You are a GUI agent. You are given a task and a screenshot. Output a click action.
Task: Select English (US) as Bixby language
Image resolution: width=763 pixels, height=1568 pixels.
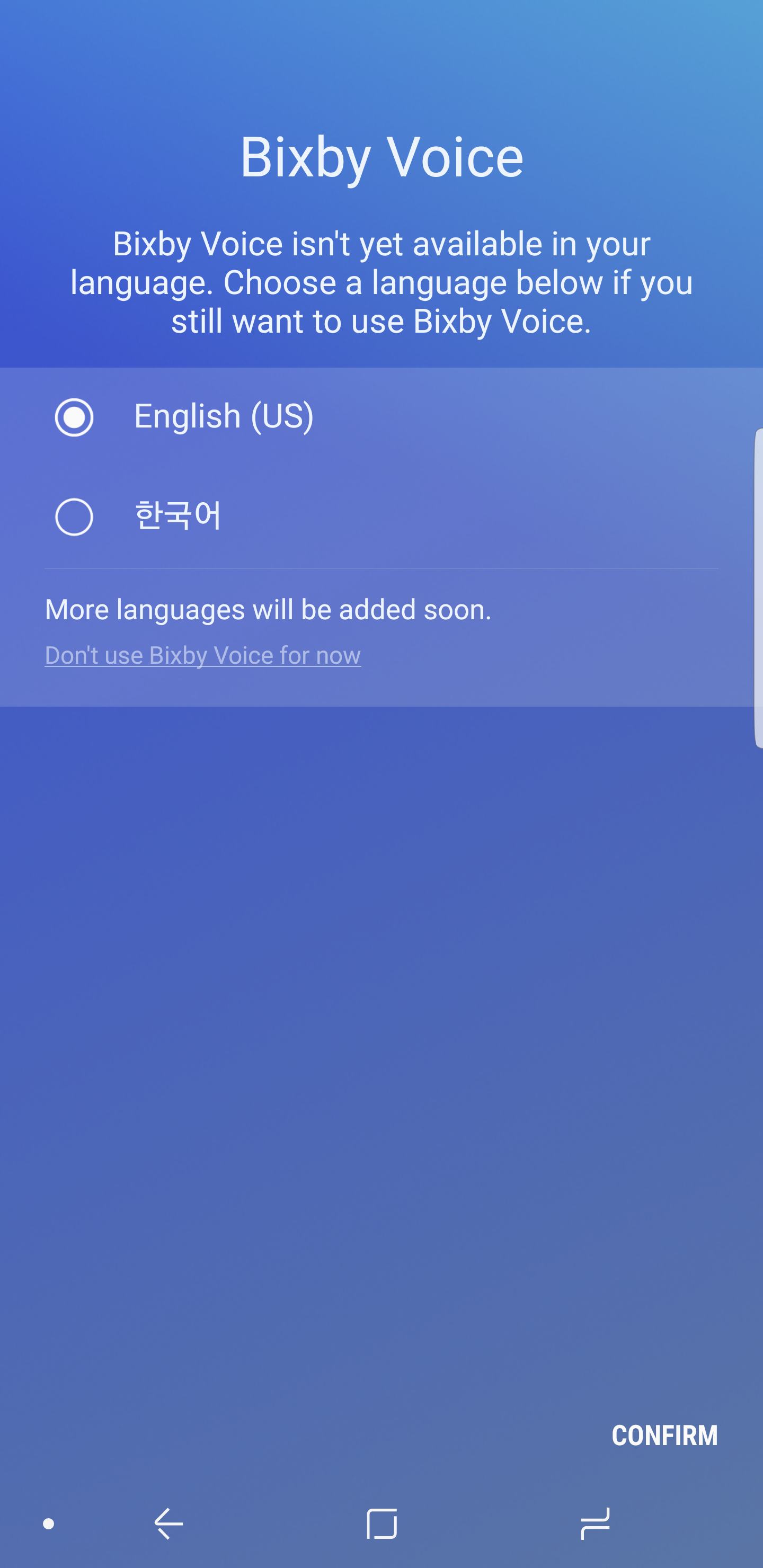[x=74, y=417]
